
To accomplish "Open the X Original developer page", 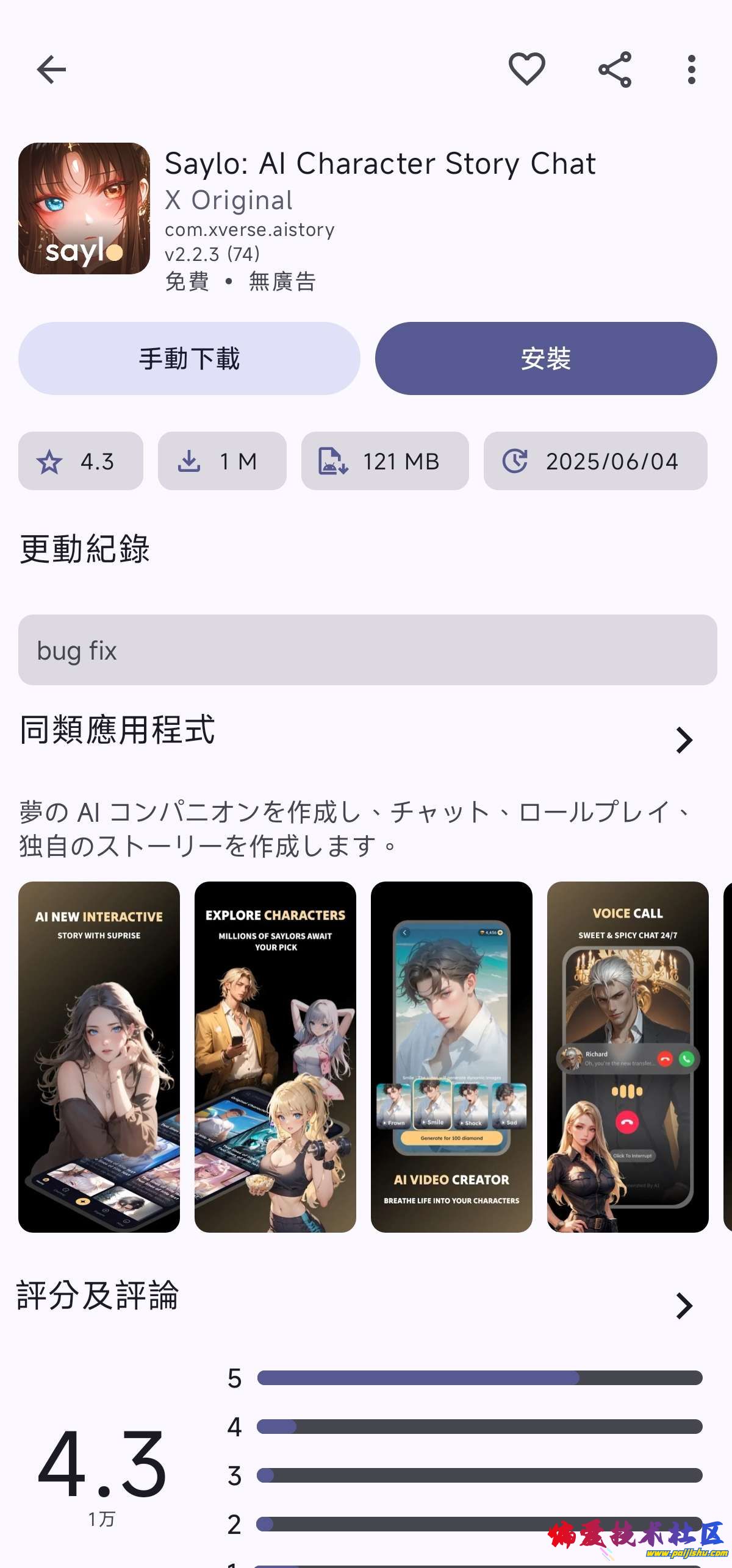I will tap(229, 201).
